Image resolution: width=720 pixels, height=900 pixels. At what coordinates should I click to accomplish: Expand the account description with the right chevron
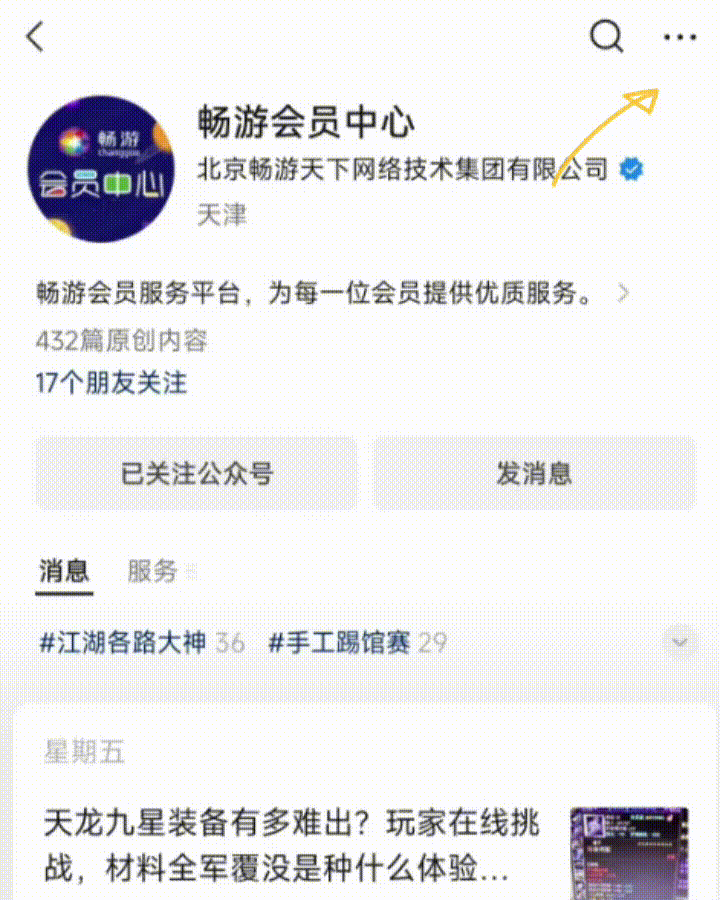click(x=622, y=294)
